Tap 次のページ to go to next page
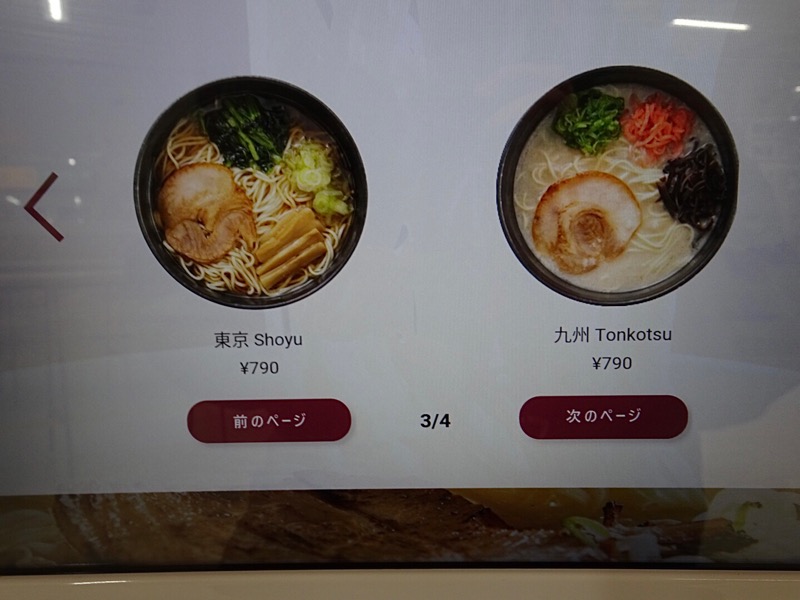The width and height of the screenshot is (800, 600). pos(603,416)
